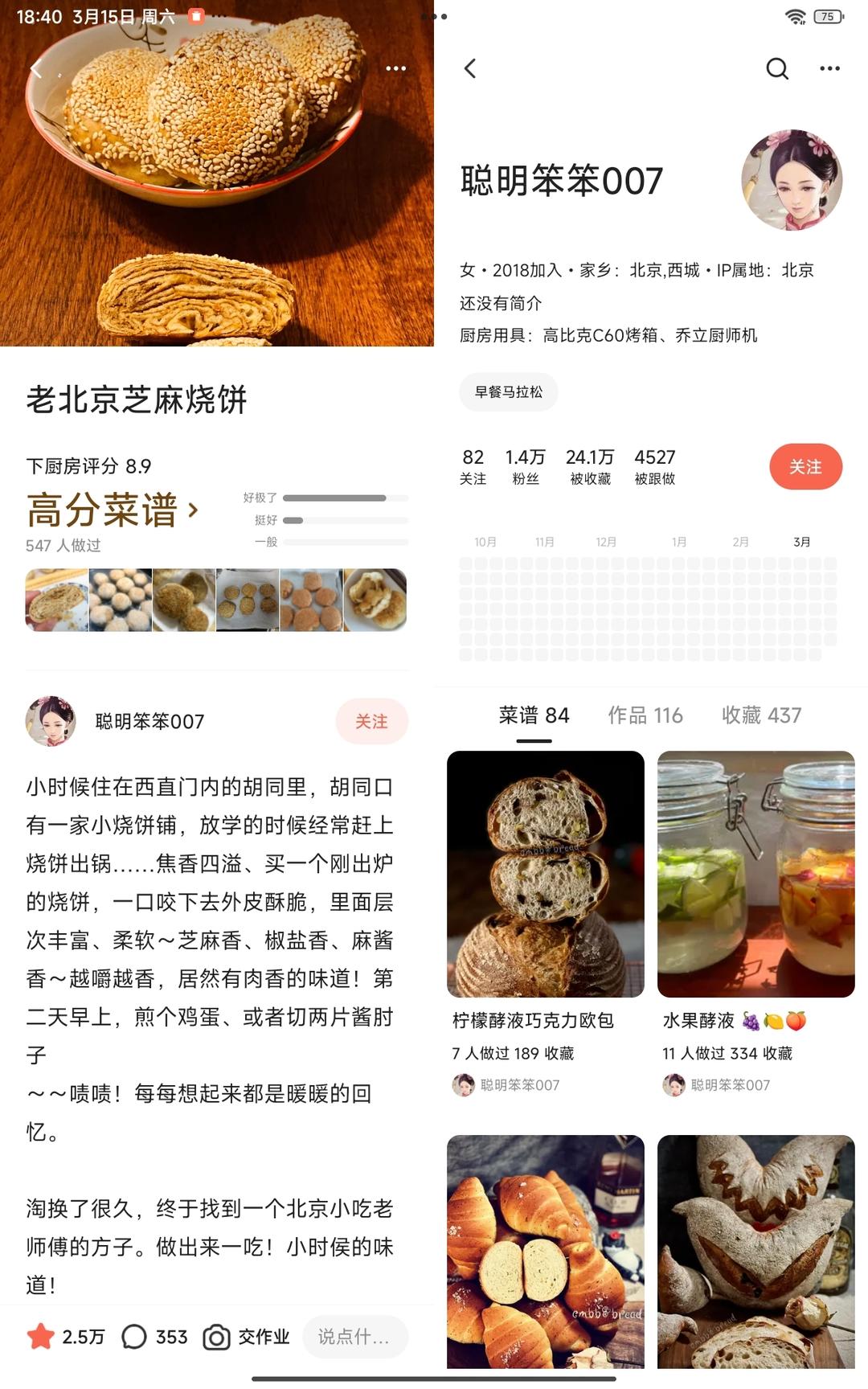Select the 12月 month in the activity calendar

click(608, 542)
